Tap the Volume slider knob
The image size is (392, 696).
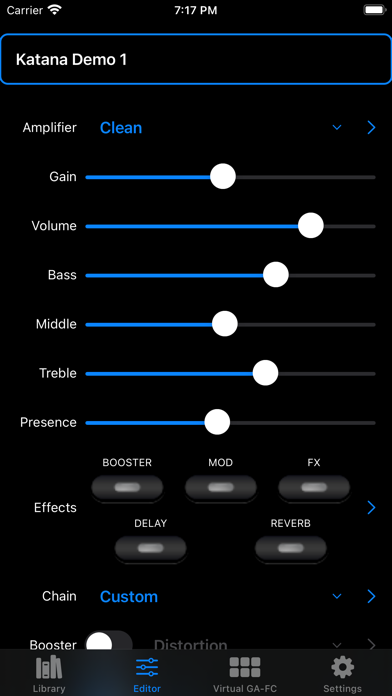click(311, 225)
